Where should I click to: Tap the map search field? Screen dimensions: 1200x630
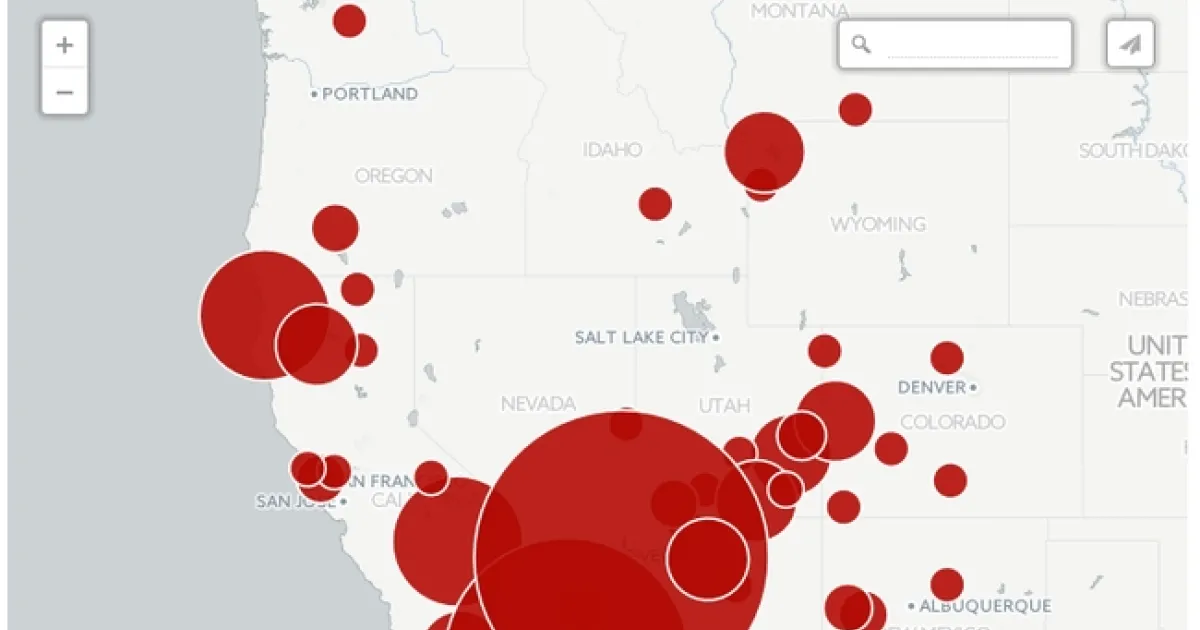(970, 45)
